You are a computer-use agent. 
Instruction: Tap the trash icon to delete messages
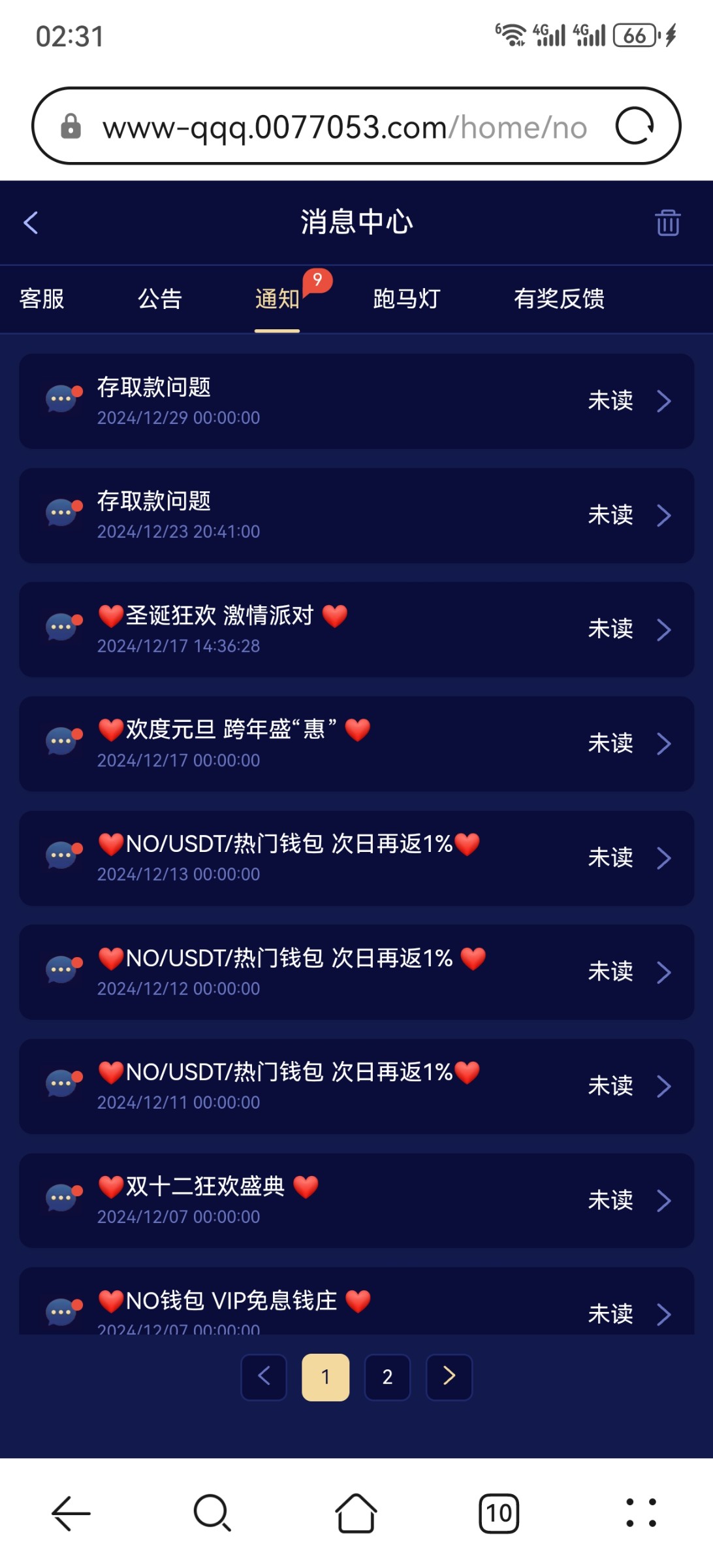(x=667, y=223)
